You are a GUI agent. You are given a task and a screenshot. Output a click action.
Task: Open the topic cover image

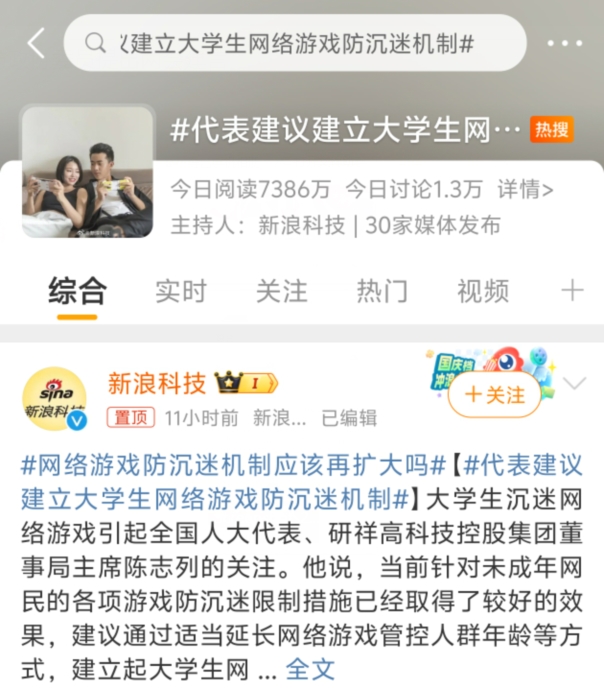click(x=87, y=171)
